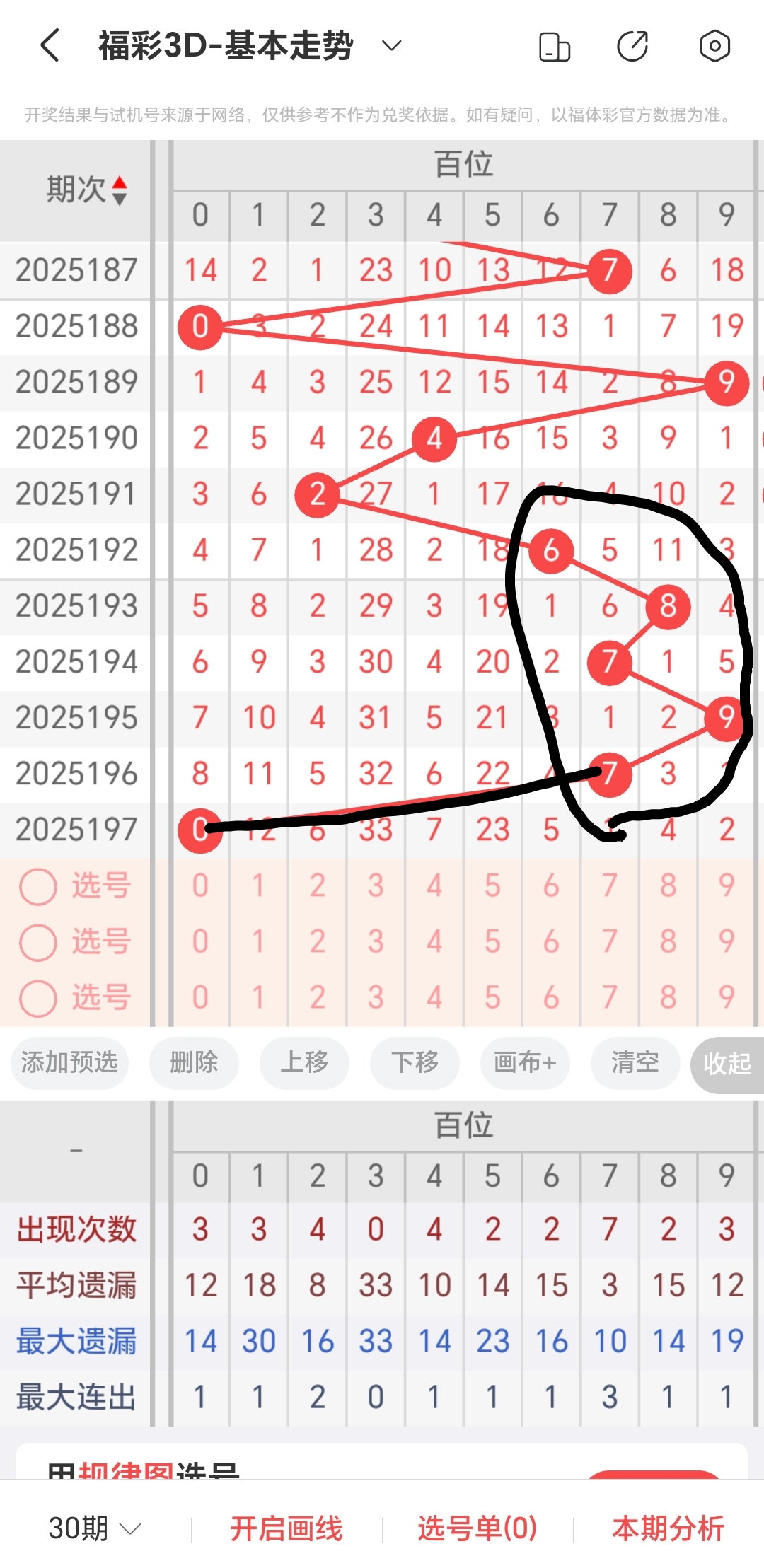The image size is (764, 1568).
Task: Select the third 选号 radio circle
Action: pyautogui.click(x=39, y=998)
